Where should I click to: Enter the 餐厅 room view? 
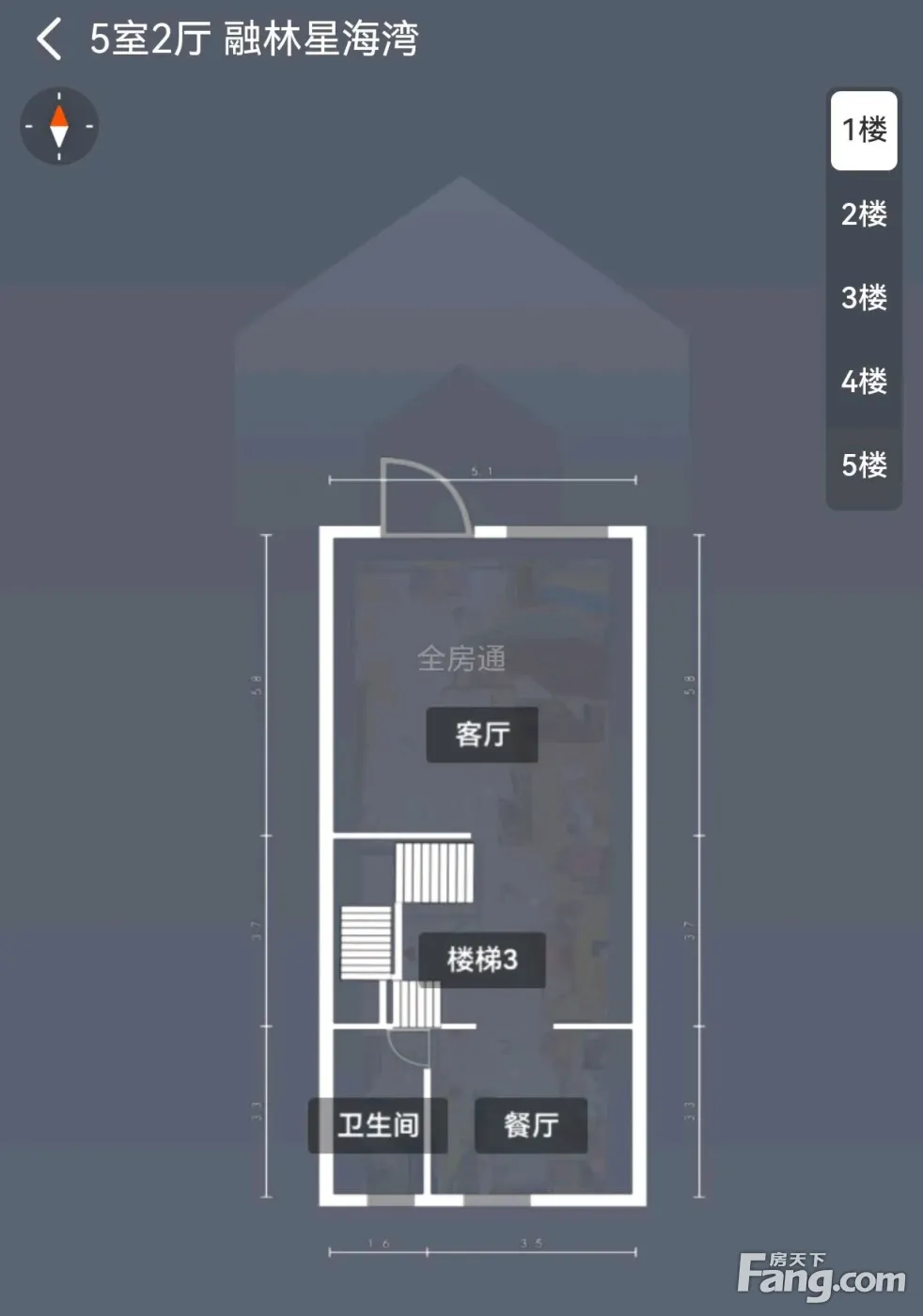(531, 1125)
